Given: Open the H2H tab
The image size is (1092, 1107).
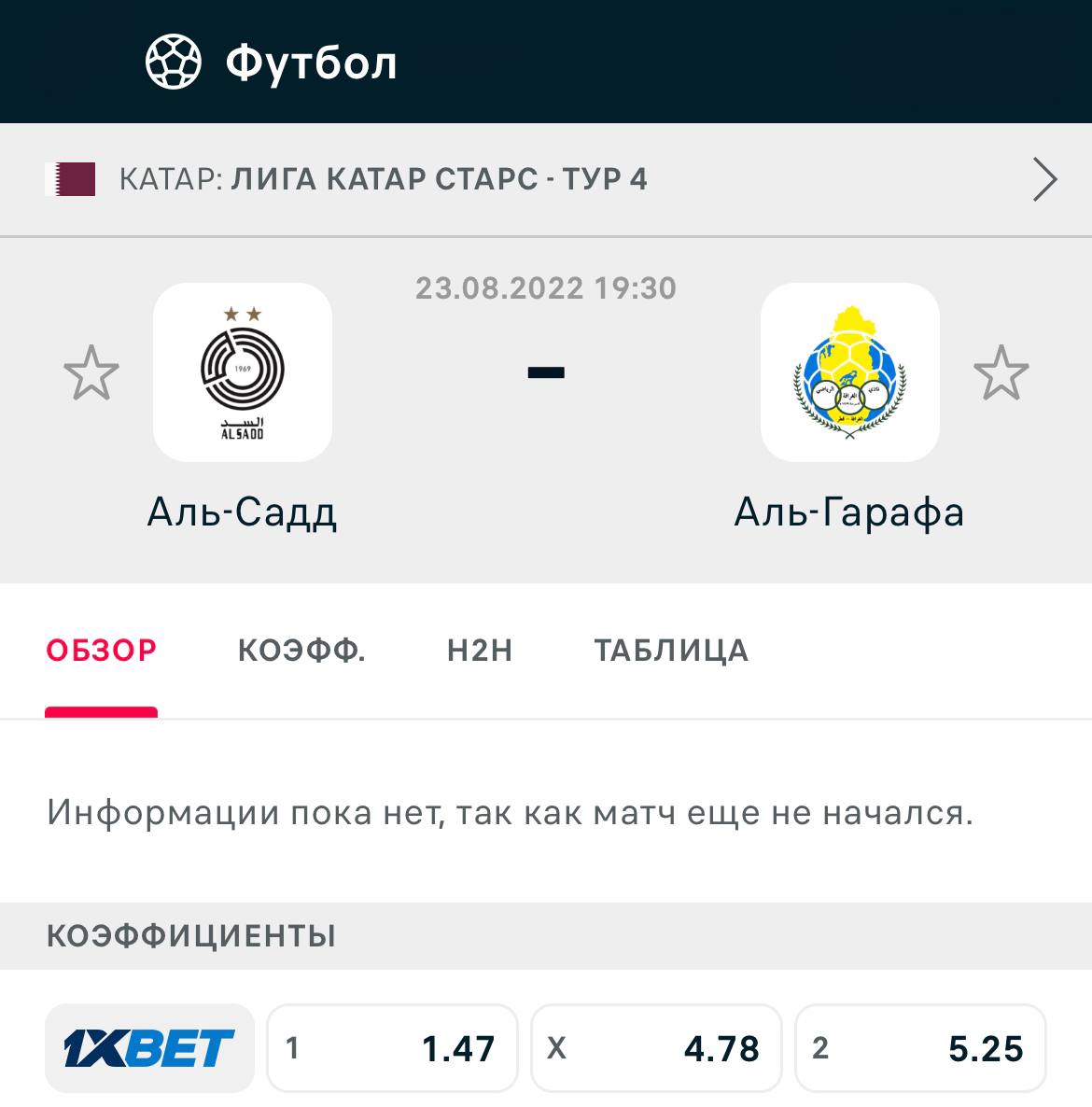Looking at the screenshot, I should pos(480,651).
